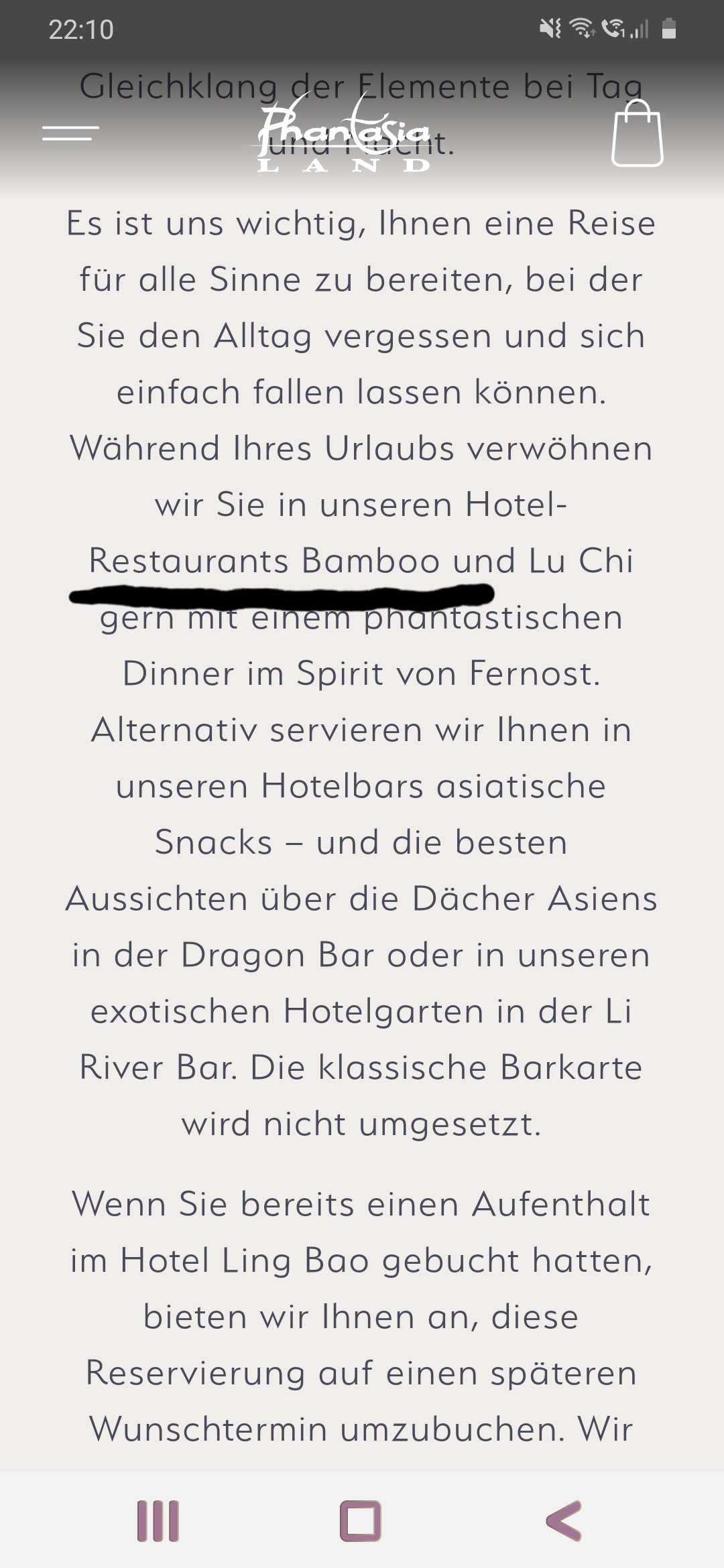Open recent apps from the navigation bar
The image size is (724, 1568).
tap(158, 1520)
